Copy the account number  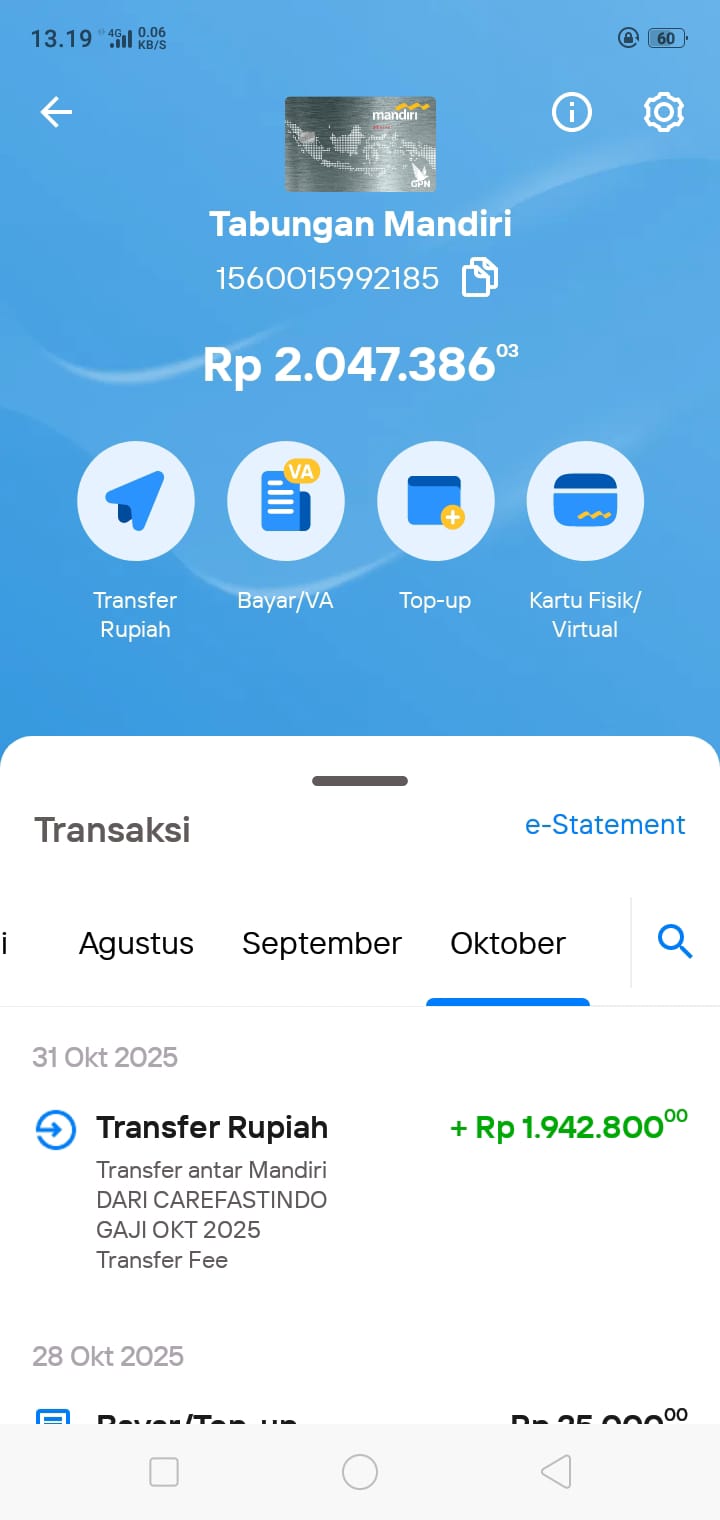tap(479, 278)
